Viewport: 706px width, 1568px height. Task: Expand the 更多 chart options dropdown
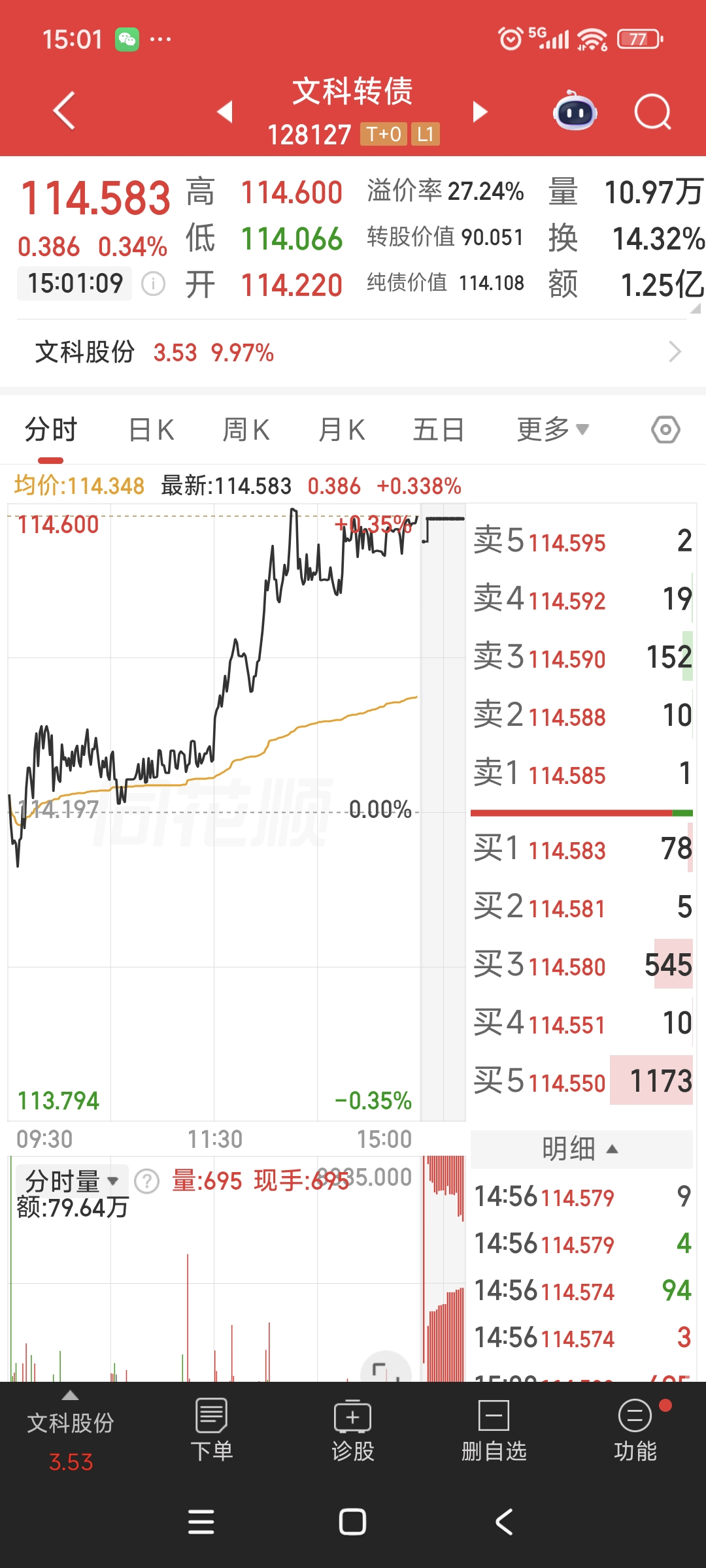(x=553, y=430)
